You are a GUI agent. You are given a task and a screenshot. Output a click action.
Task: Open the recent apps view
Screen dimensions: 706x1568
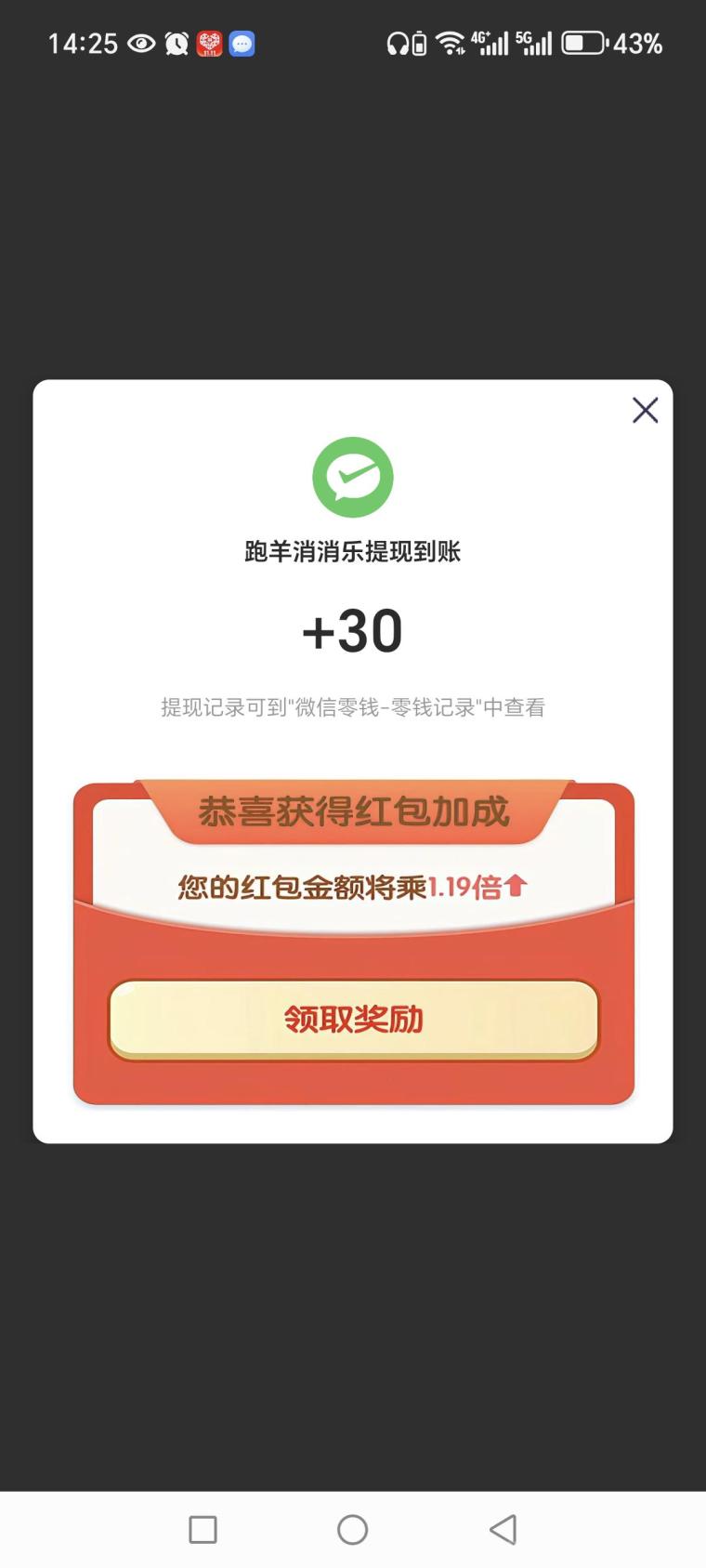203,1529
